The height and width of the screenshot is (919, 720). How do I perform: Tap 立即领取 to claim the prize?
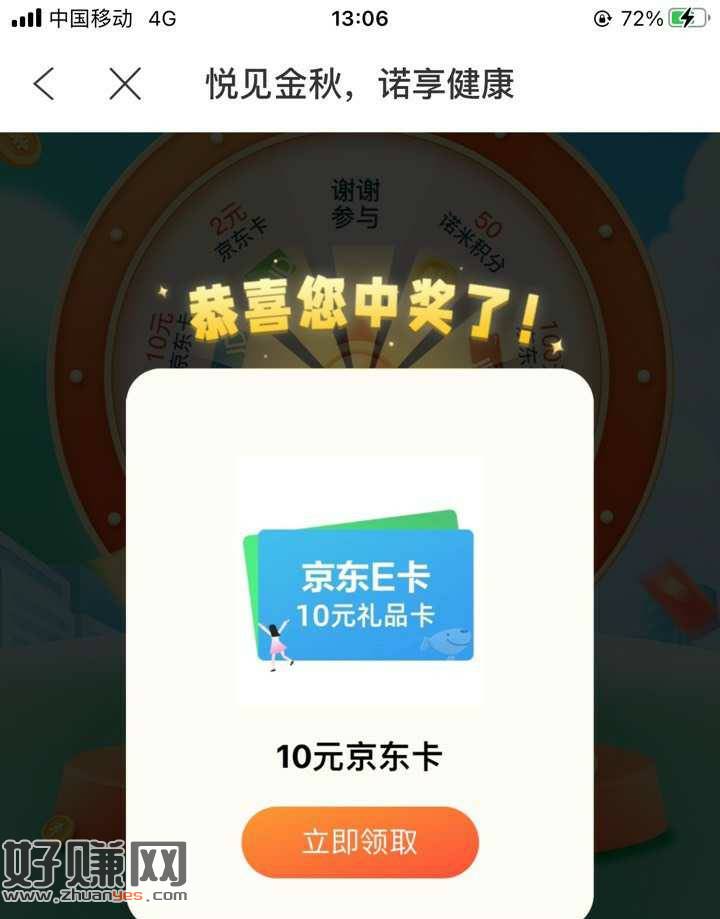click(360, 842)
